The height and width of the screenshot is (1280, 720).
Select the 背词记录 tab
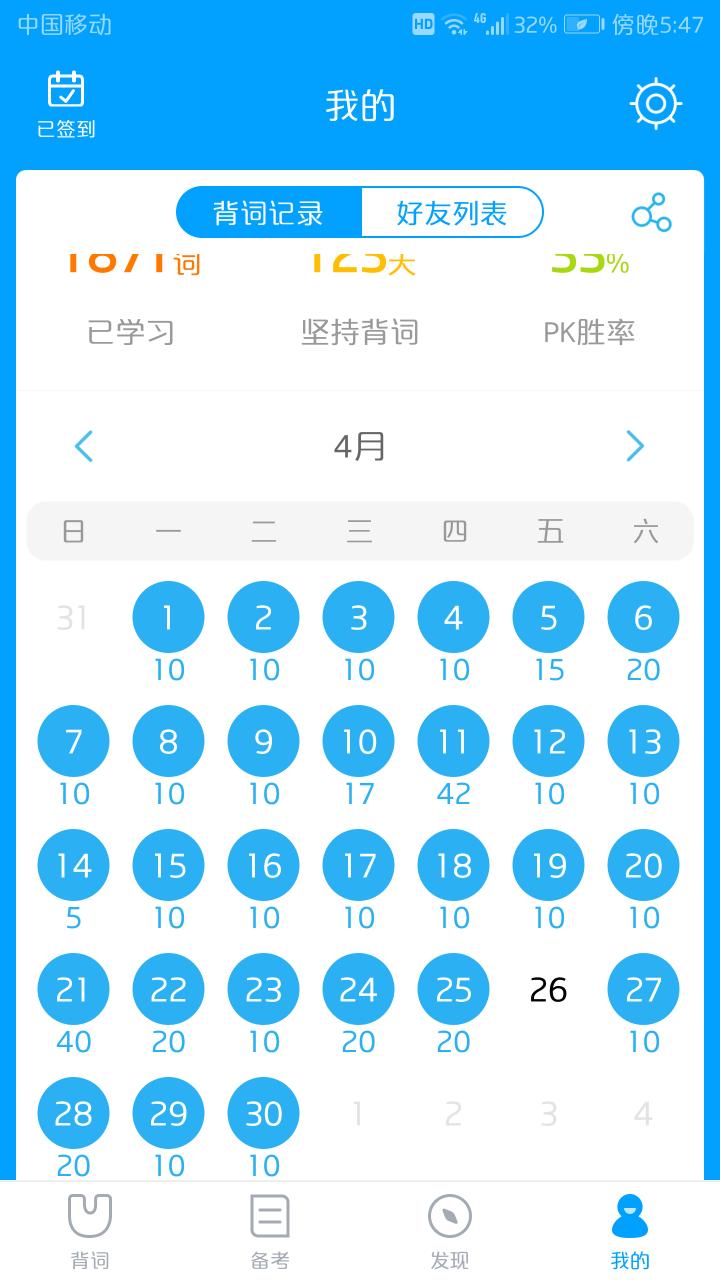click(269, 212)
